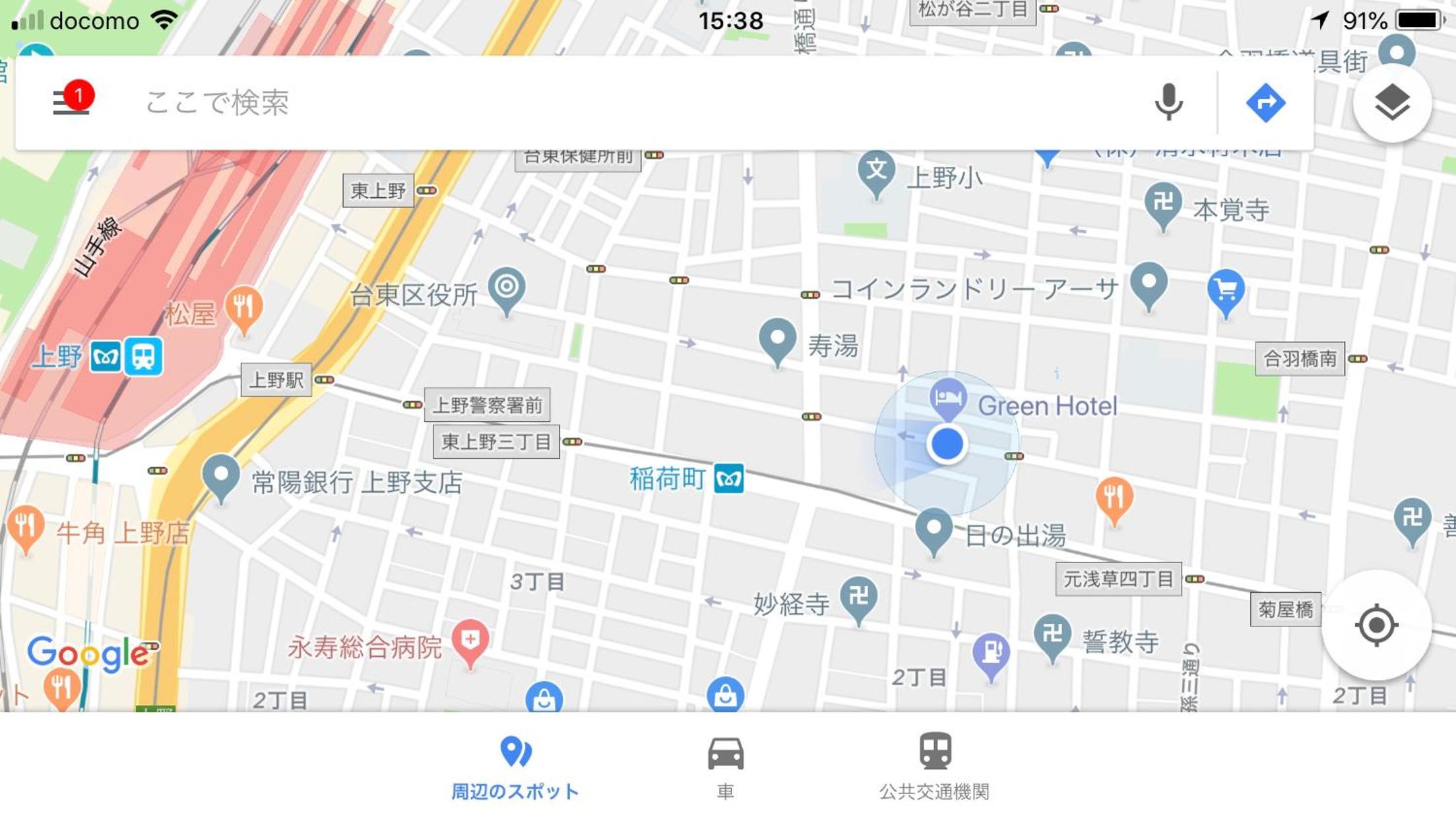1456x819 pixels.
Task: Select the 永寿総合病院 hospital pin
Action: (x=470, y=640)
